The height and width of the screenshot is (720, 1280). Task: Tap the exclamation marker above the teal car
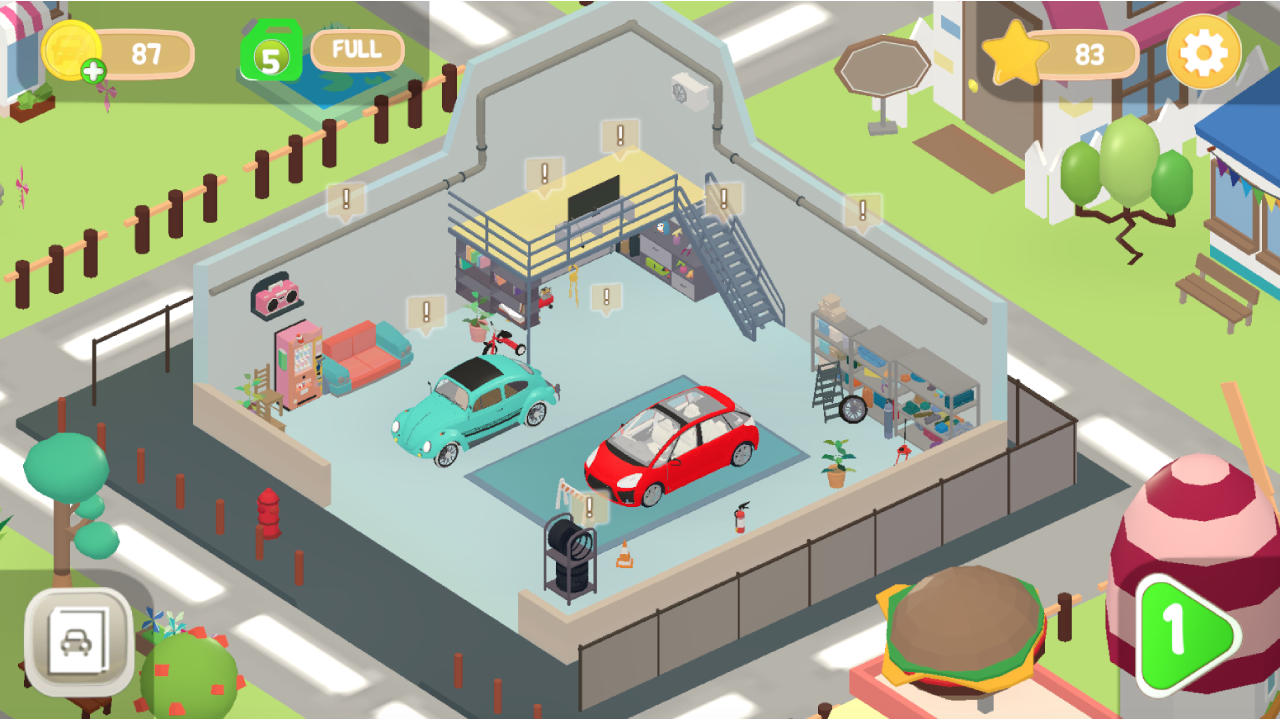(x=427, y=312)
